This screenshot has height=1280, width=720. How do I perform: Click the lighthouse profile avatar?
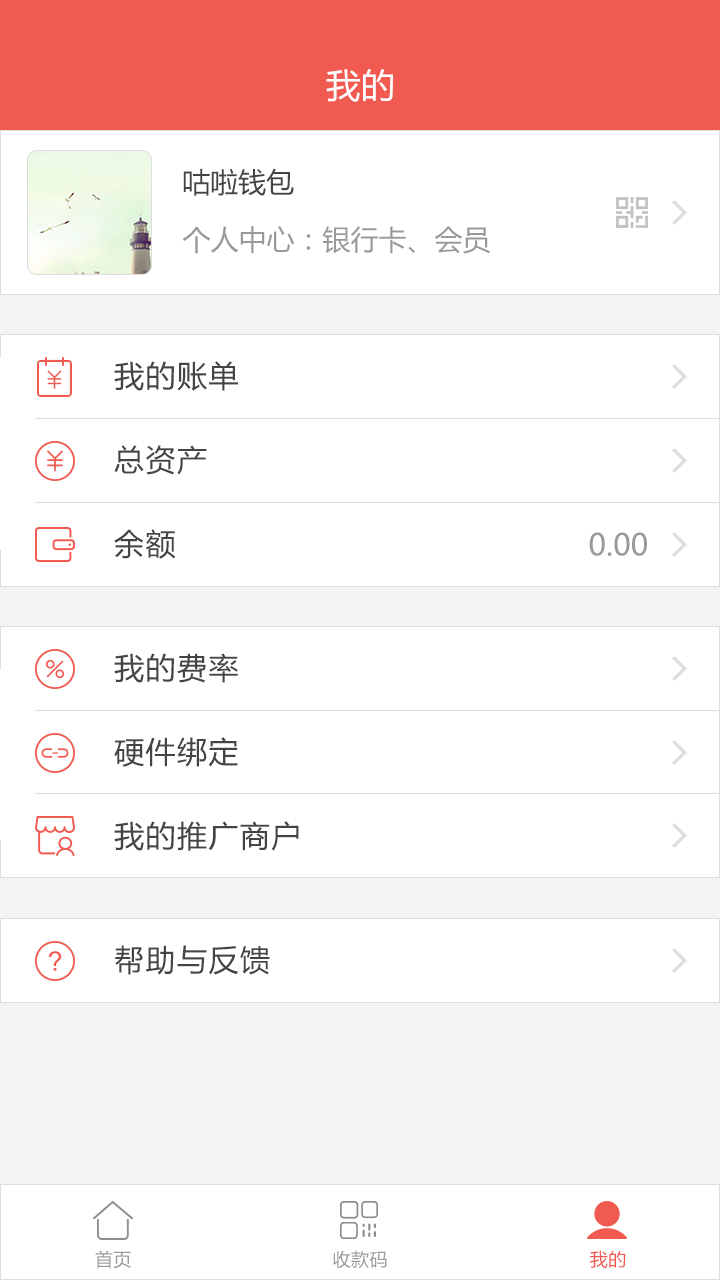(90, 213)
